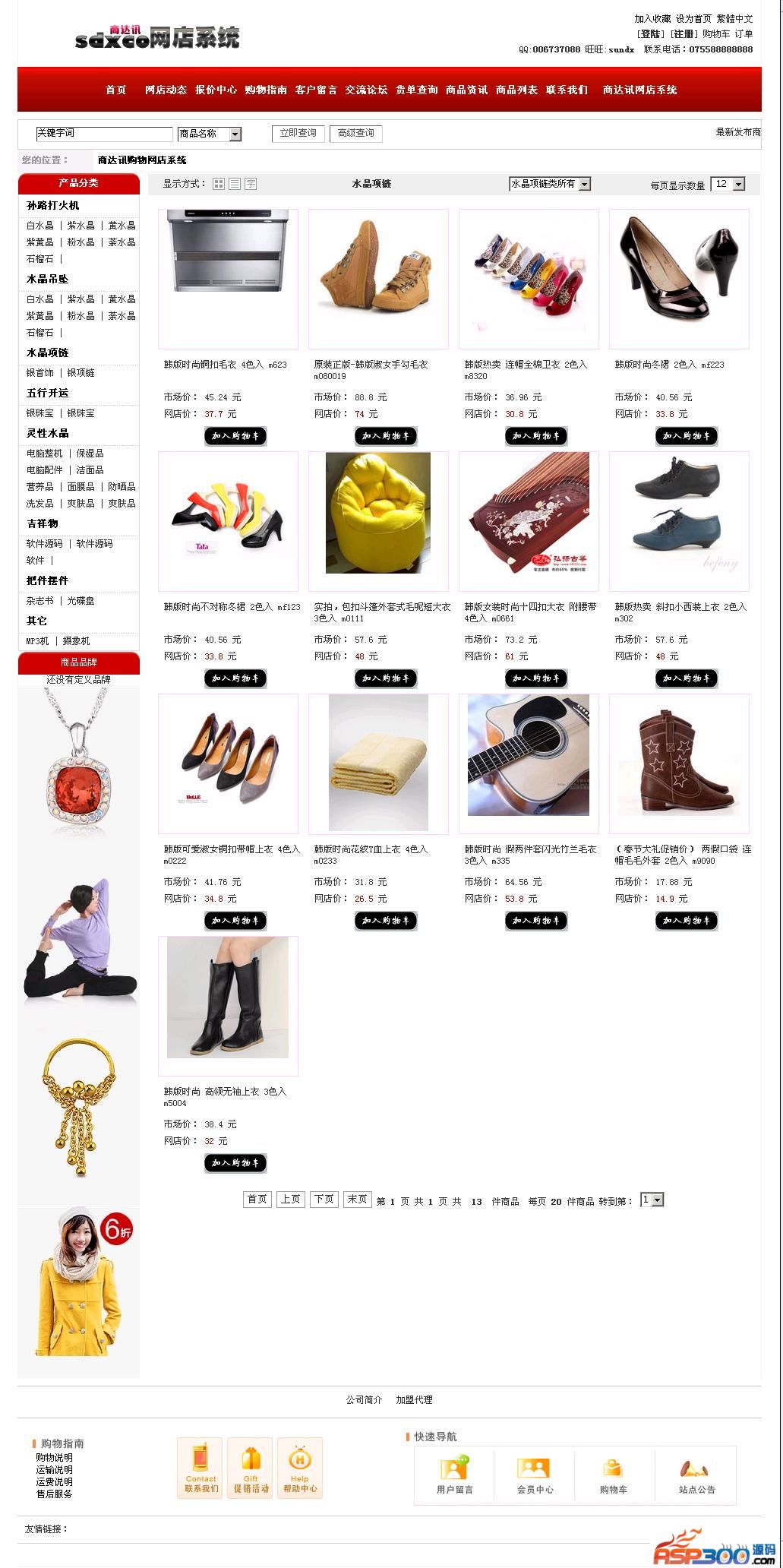Open 客户留言 in the top navigation

pos(316,90)
